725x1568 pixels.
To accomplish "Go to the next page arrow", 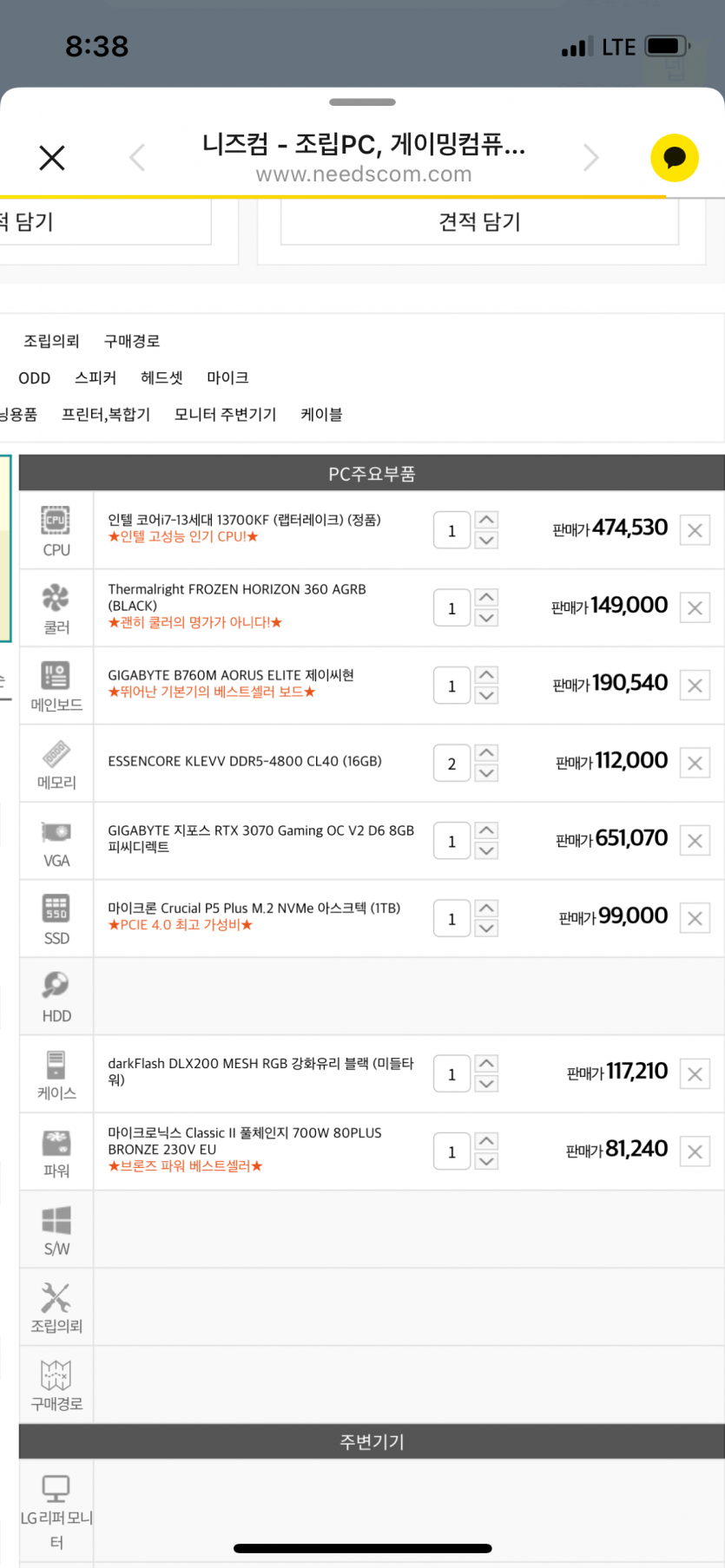I will point(591,158).
